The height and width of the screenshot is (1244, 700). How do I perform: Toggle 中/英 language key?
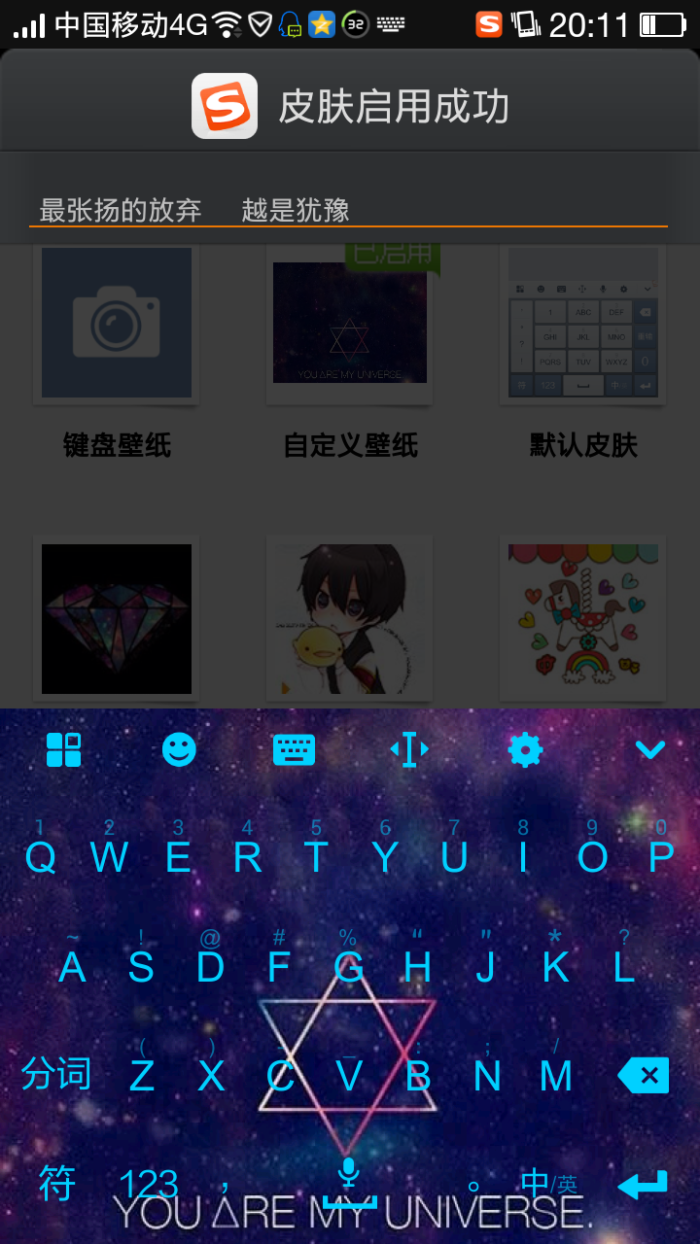tap(548, 1184)
